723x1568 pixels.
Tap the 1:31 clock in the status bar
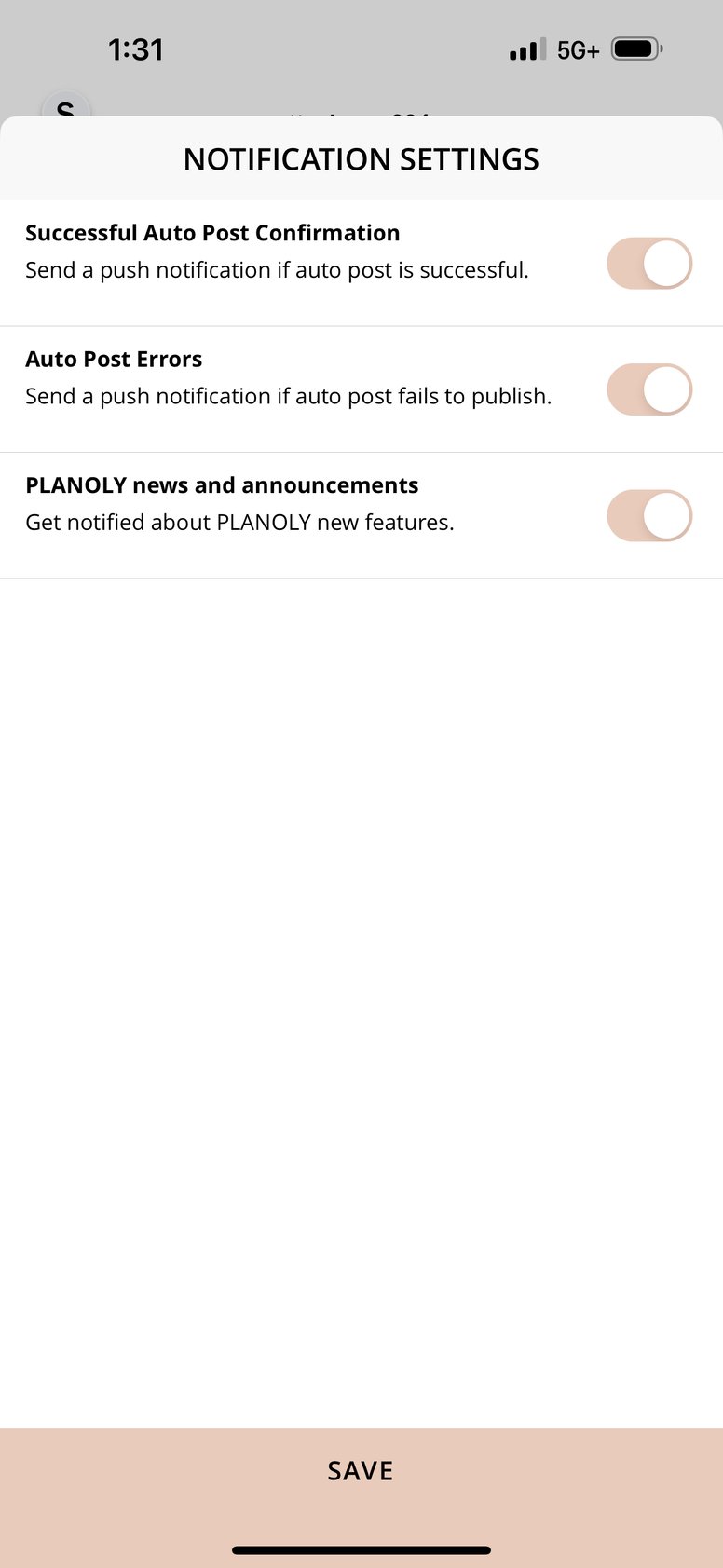click(x=136, y=48)
